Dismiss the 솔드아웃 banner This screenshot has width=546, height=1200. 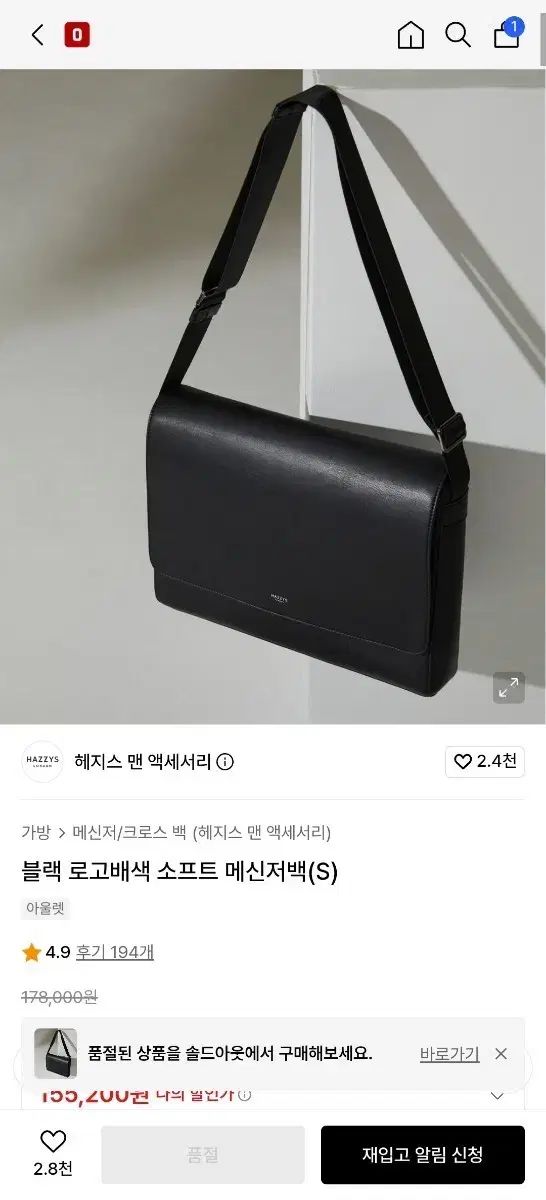click(501, 1054)
